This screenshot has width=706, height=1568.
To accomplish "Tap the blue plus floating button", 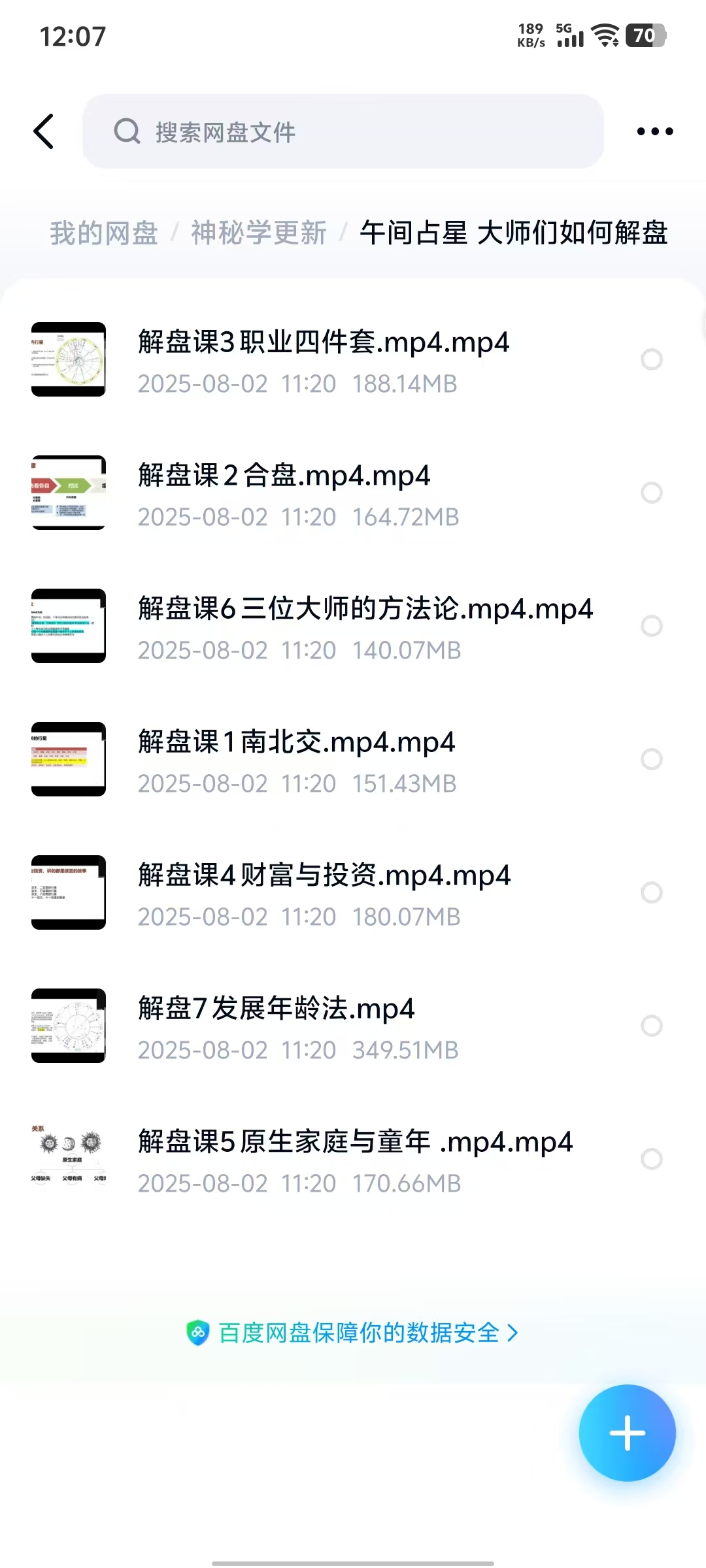I will pos(627,1433).
